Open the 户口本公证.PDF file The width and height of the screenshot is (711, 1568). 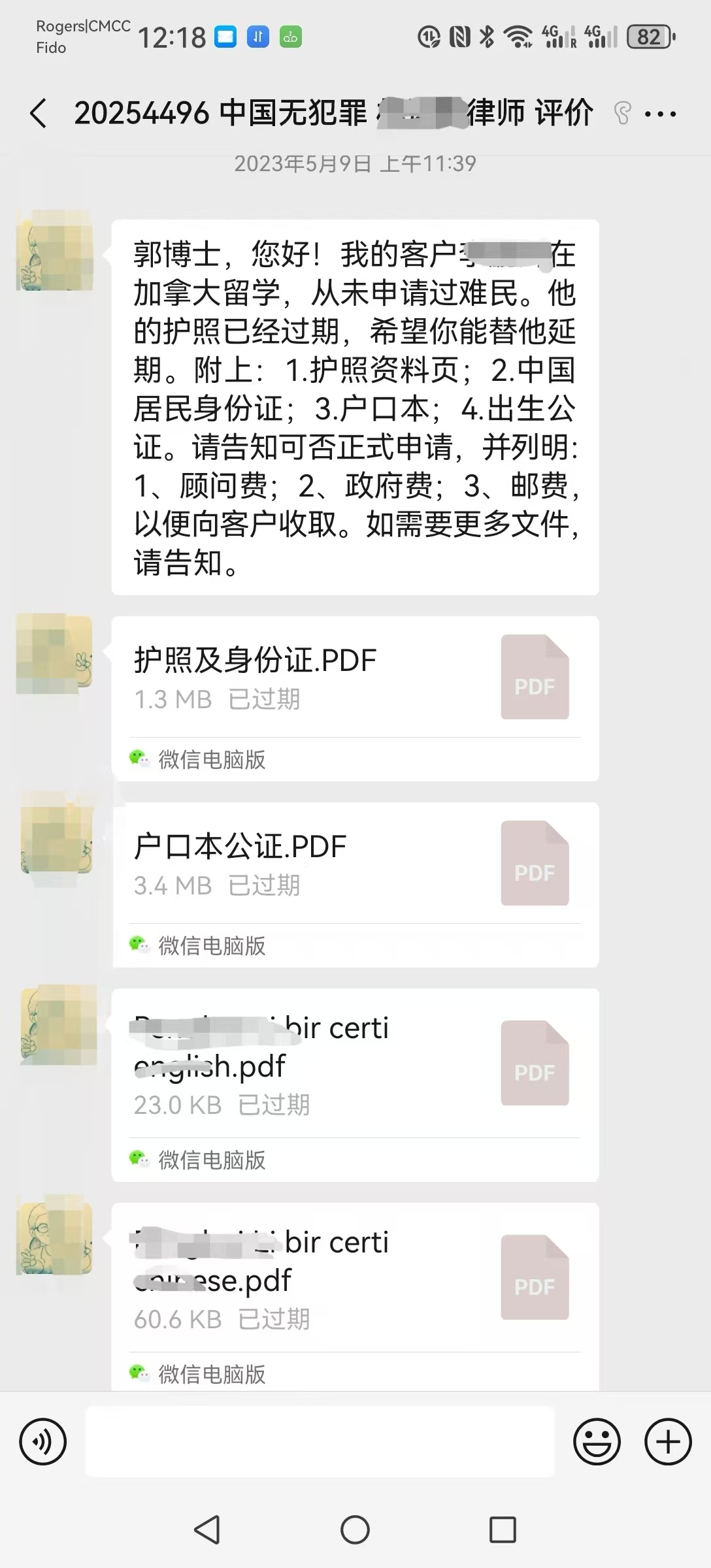point(355,865)
